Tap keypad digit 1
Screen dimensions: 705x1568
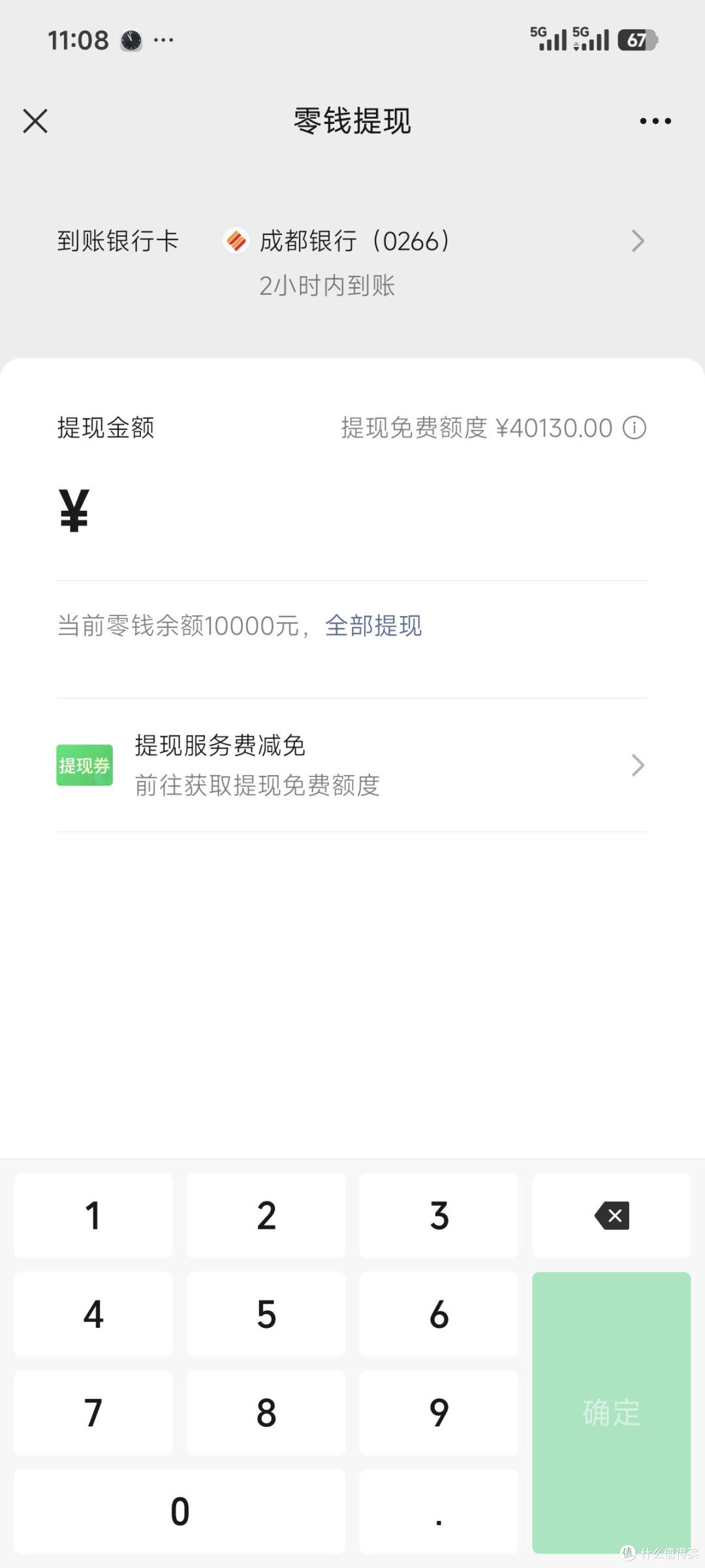[x=93, y=1216]
